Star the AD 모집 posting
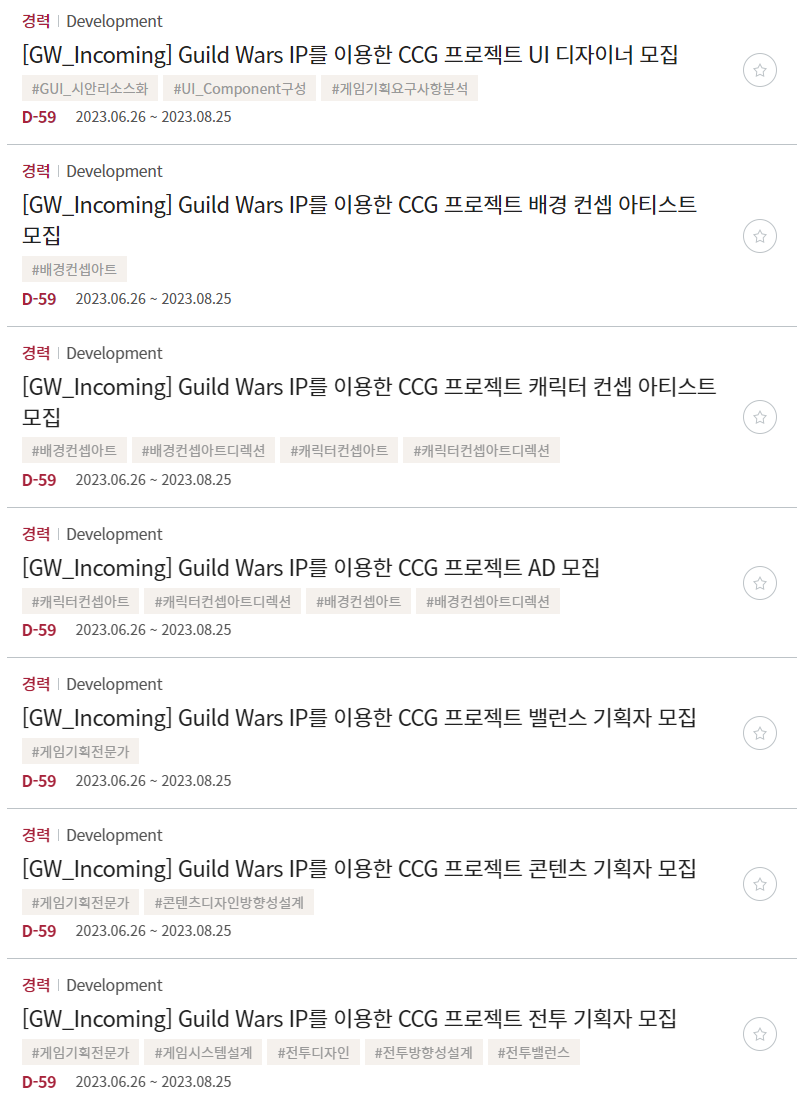Image resolution: width=811 pixels, height=1099 pixels. coord(760,583)
